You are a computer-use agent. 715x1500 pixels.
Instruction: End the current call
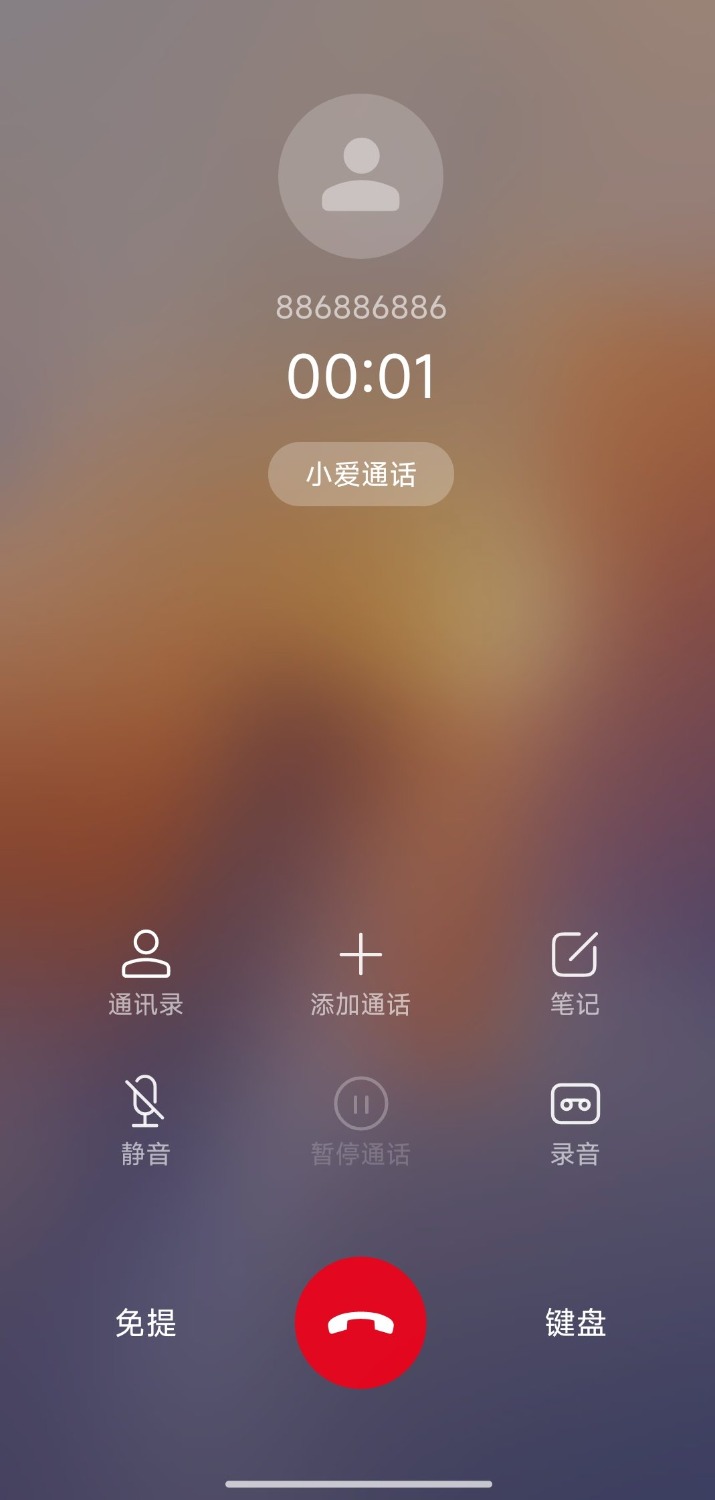360,1322
